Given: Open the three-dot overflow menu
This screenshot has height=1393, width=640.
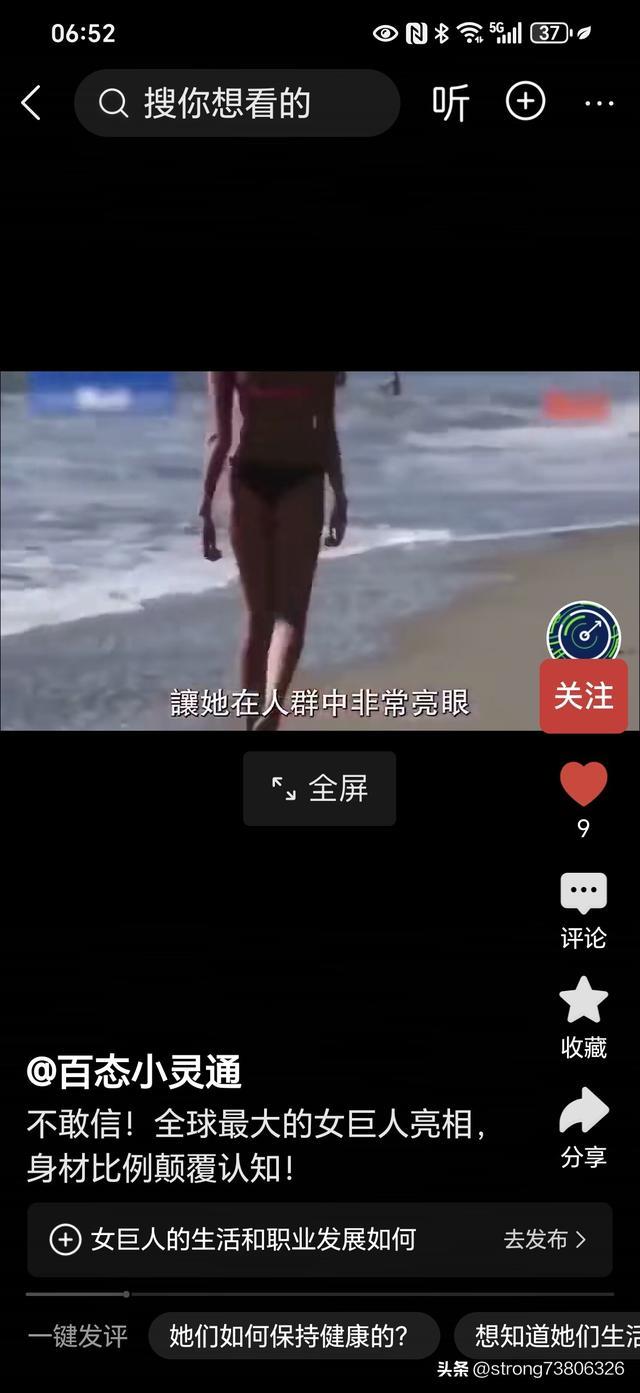Looking at the screenshot, I should (x=598, y=103).
